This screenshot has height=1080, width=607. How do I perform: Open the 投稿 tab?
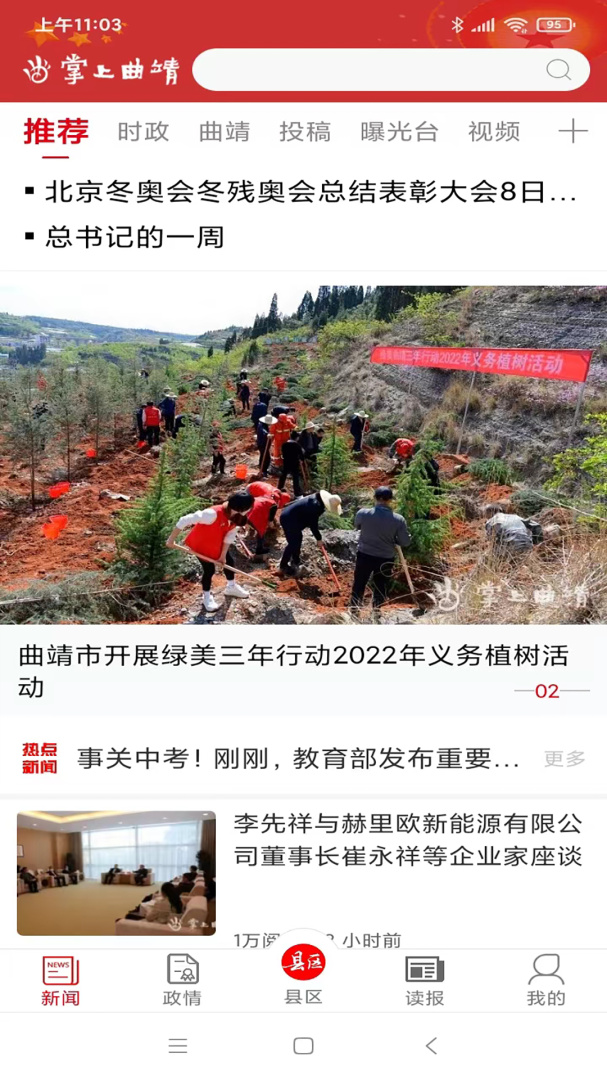[x=305, y=132]
